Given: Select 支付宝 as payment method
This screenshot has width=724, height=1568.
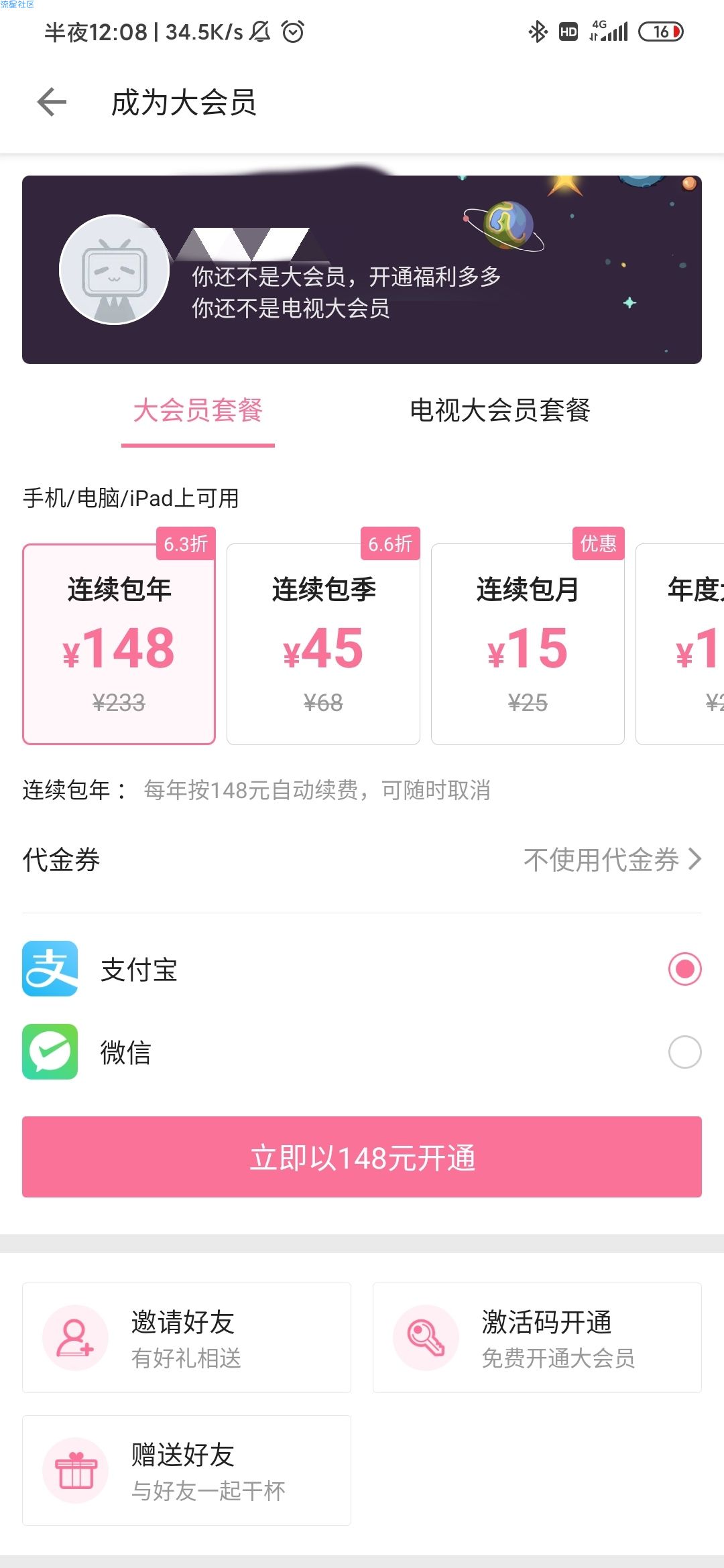Looking at the screenshot, I should point(684,969).
